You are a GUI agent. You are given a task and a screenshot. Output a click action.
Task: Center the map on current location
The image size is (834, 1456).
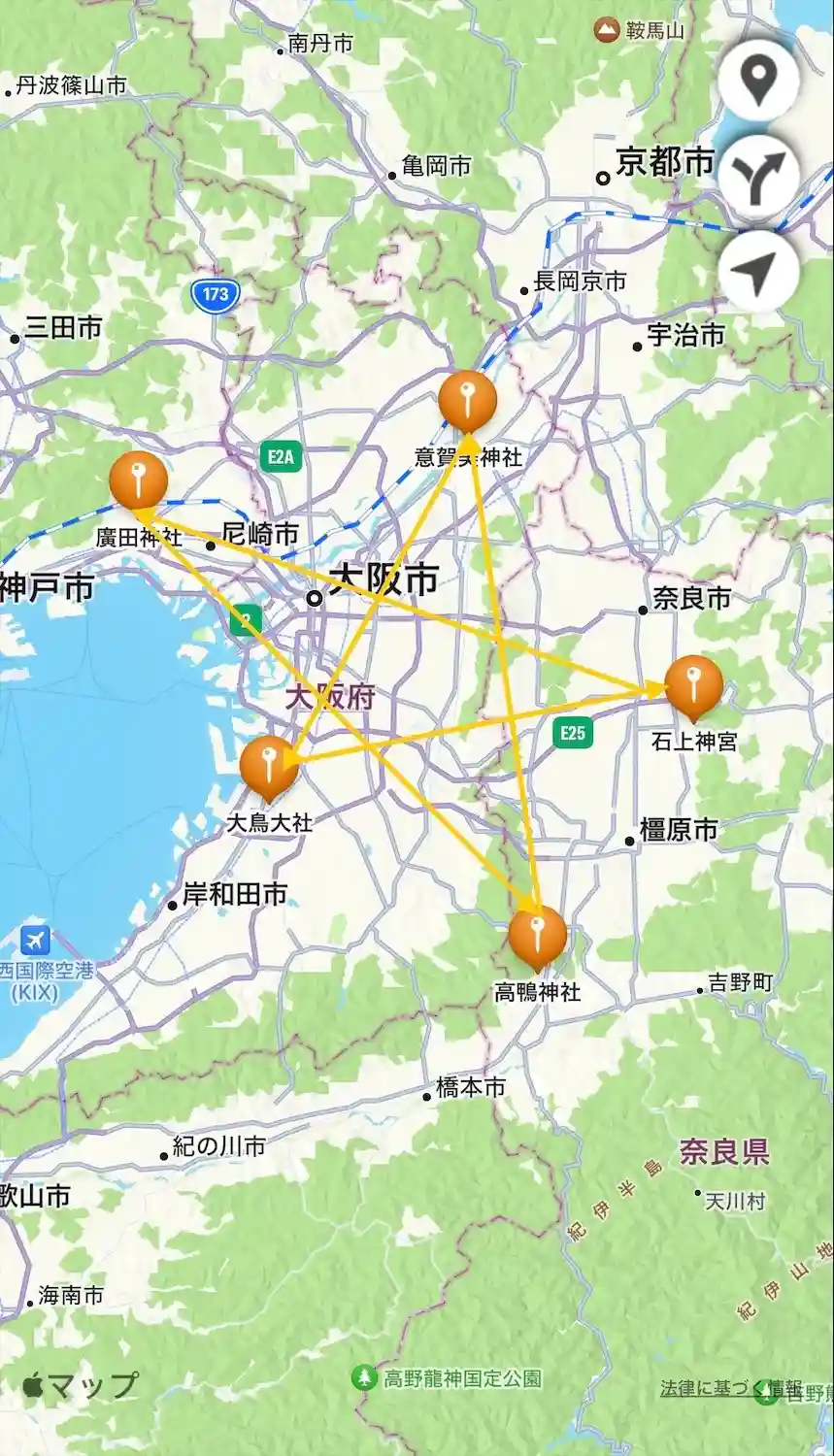(x=758, y=273)
